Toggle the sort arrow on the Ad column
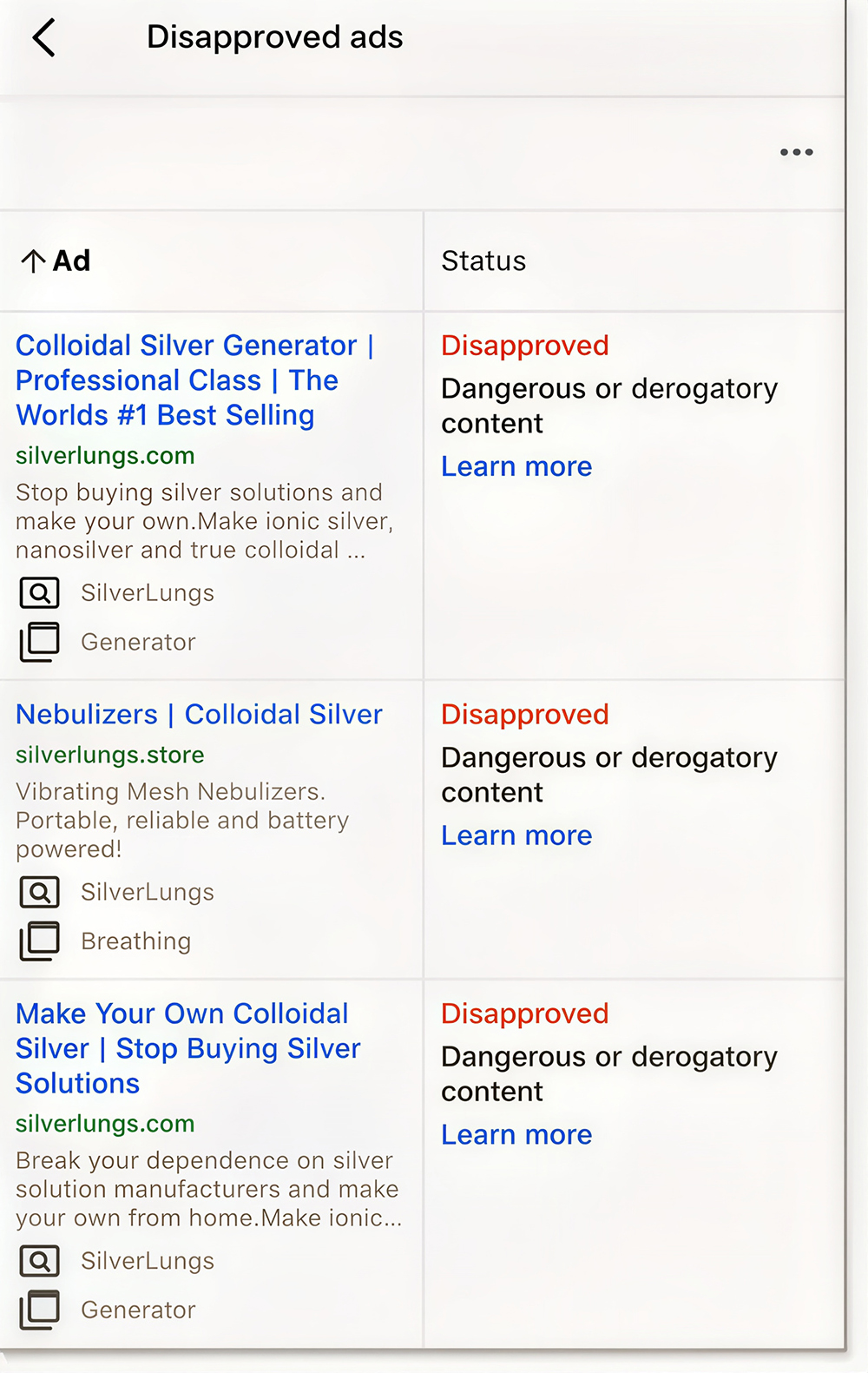 (x=31, y=261)
